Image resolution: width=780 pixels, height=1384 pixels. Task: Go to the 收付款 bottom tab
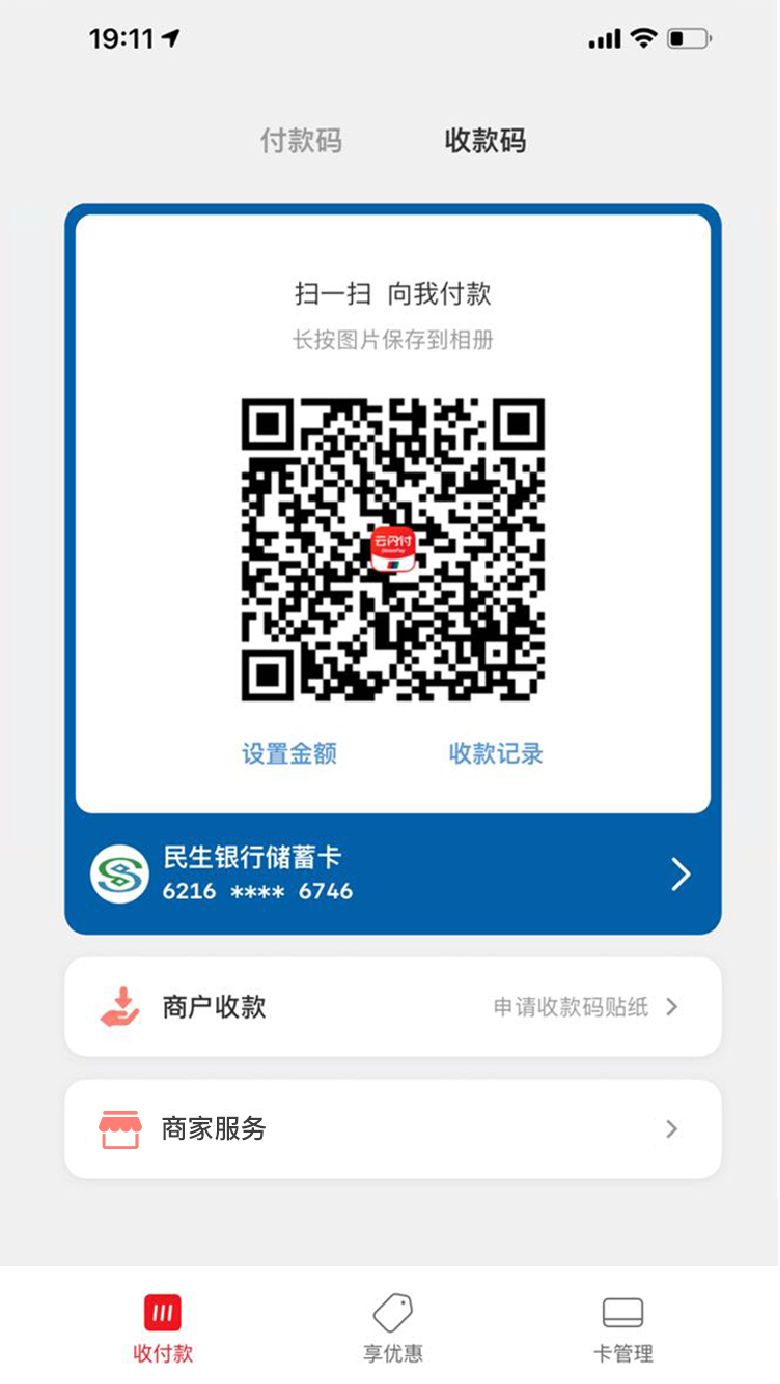click(x=163, y=1329)
